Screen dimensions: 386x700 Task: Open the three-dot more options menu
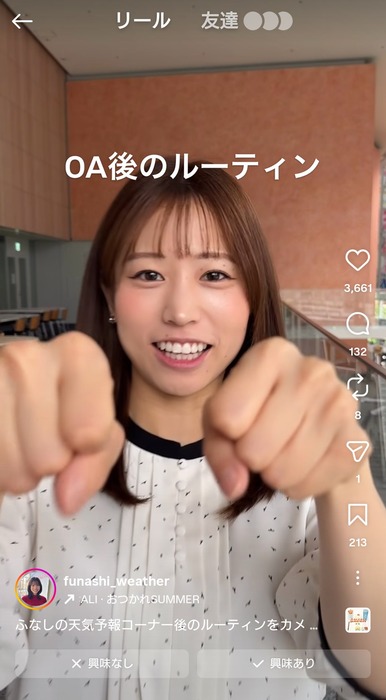point(357,578)
